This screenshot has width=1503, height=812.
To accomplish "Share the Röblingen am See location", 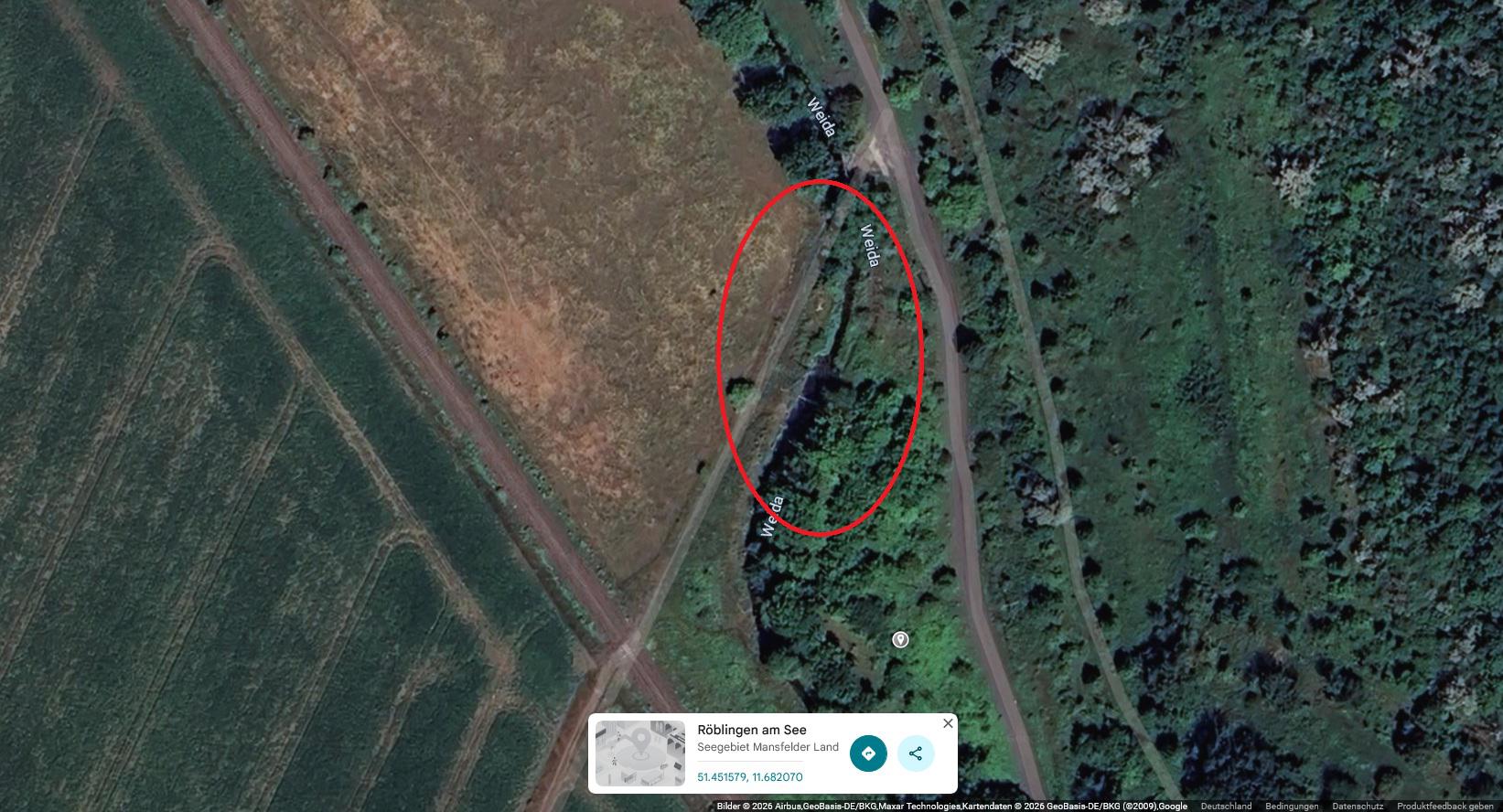I will [x=916, y=753].
